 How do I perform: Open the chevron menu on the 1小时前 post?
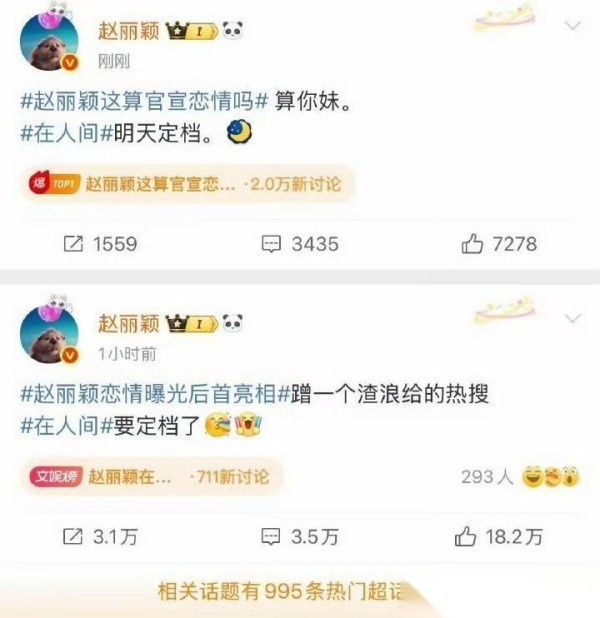click(x=572, y=319)
